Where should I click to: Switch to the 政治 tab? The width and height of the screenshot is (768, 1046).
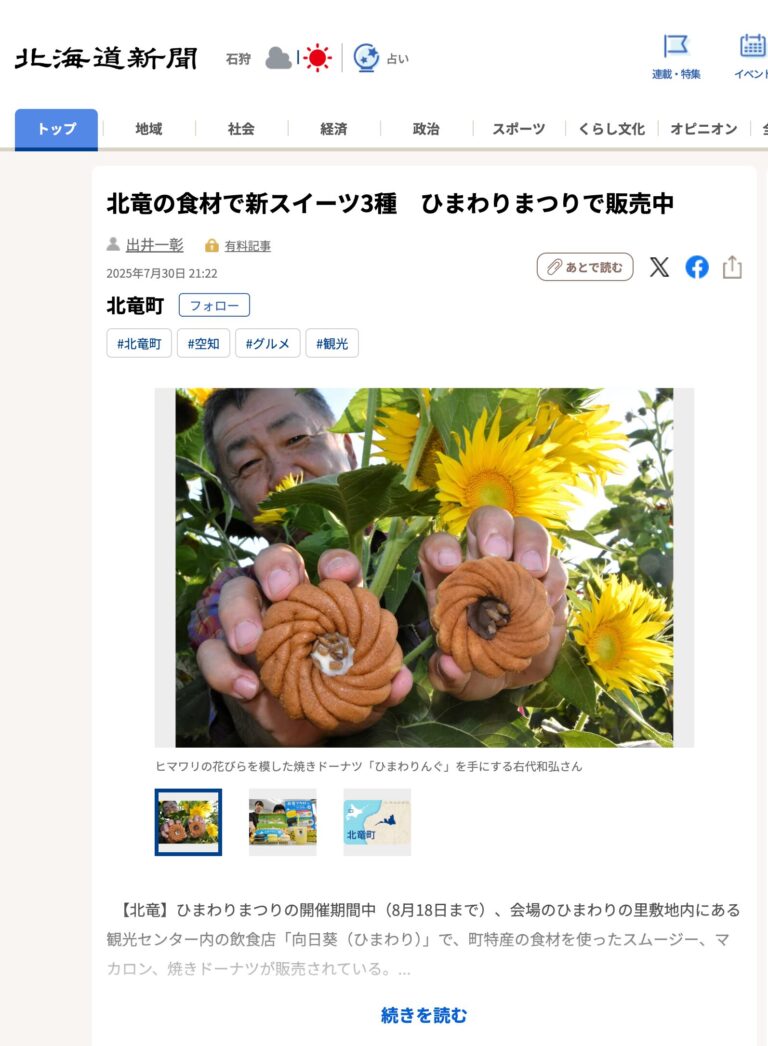point(426,129)
